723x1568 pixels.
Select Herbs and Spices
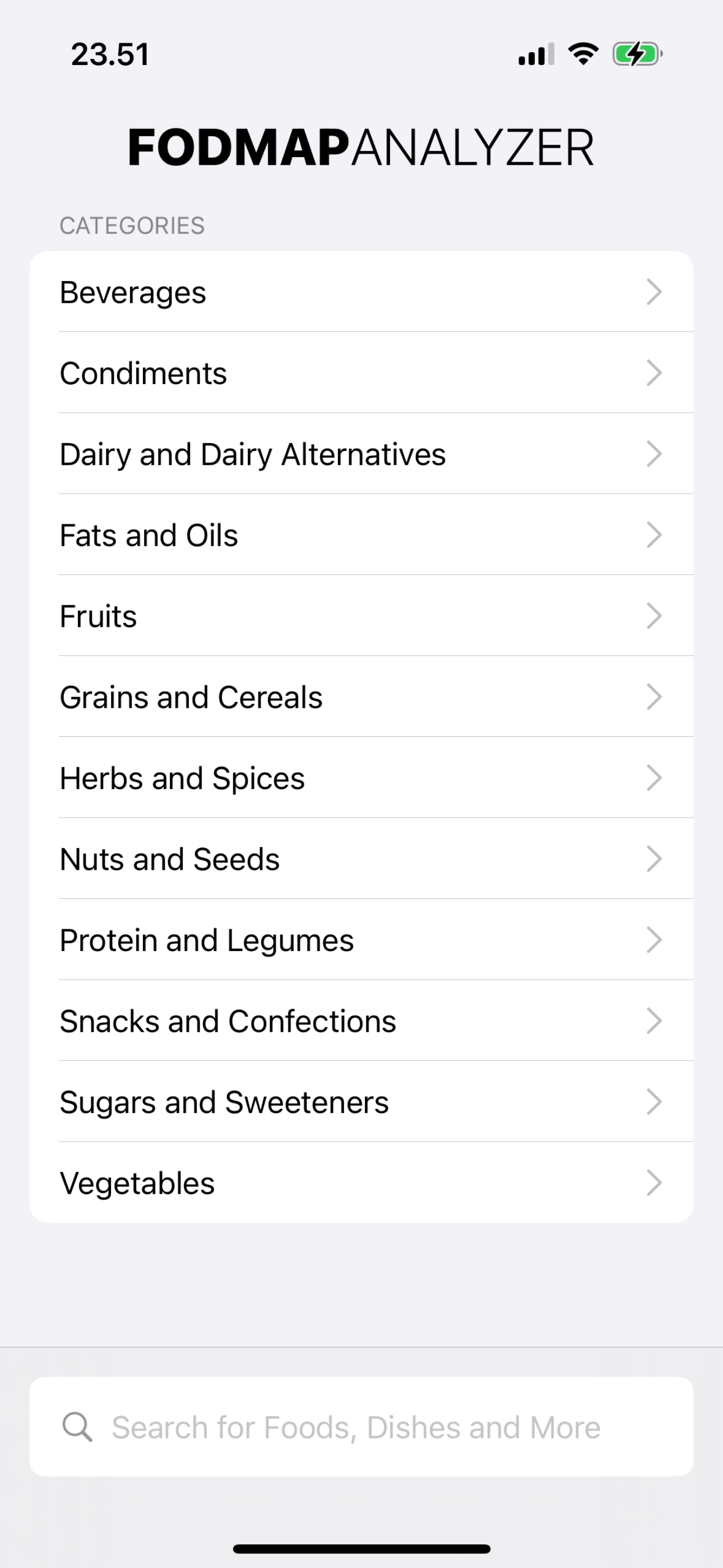pos(361,778)
